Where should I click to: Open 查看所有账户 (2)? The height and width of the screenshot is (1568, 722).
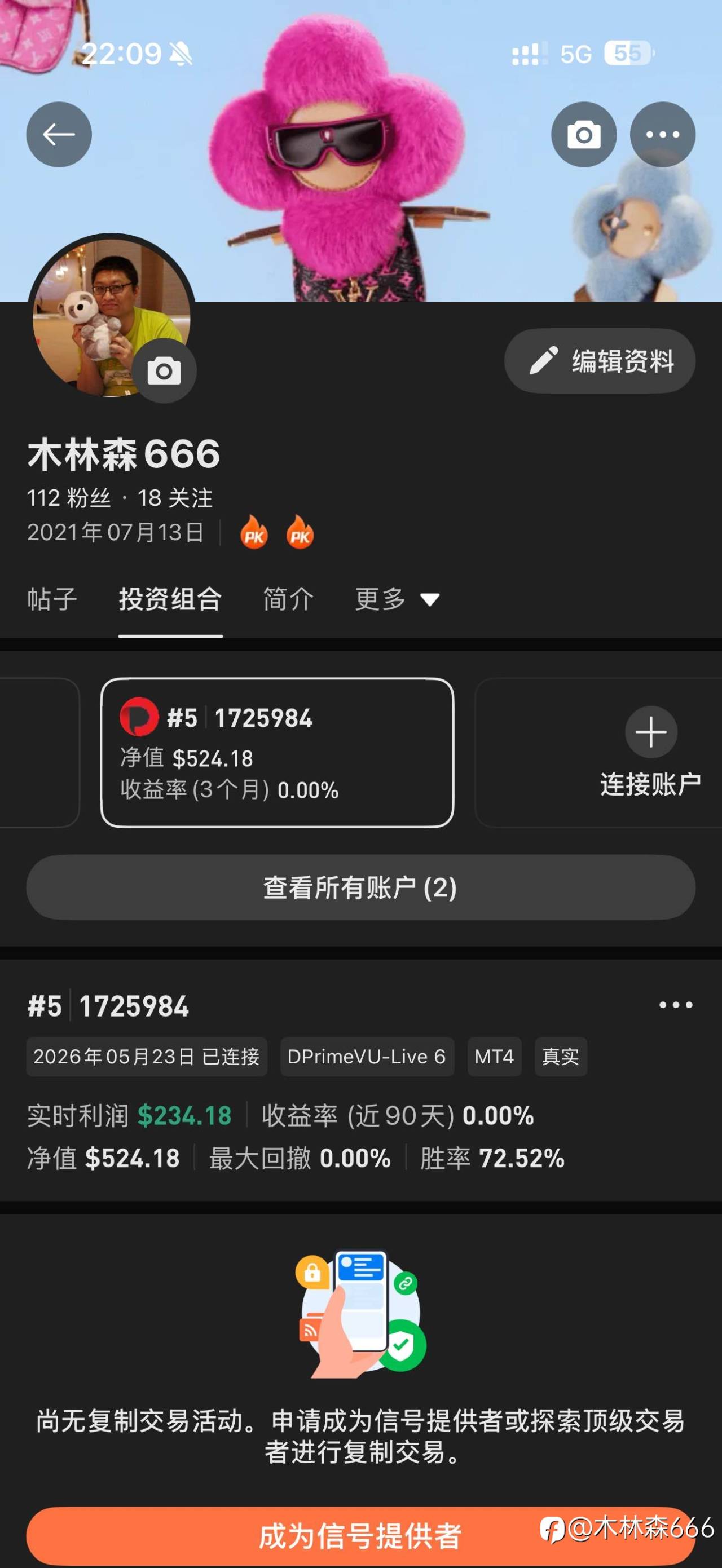pos(360,887)
